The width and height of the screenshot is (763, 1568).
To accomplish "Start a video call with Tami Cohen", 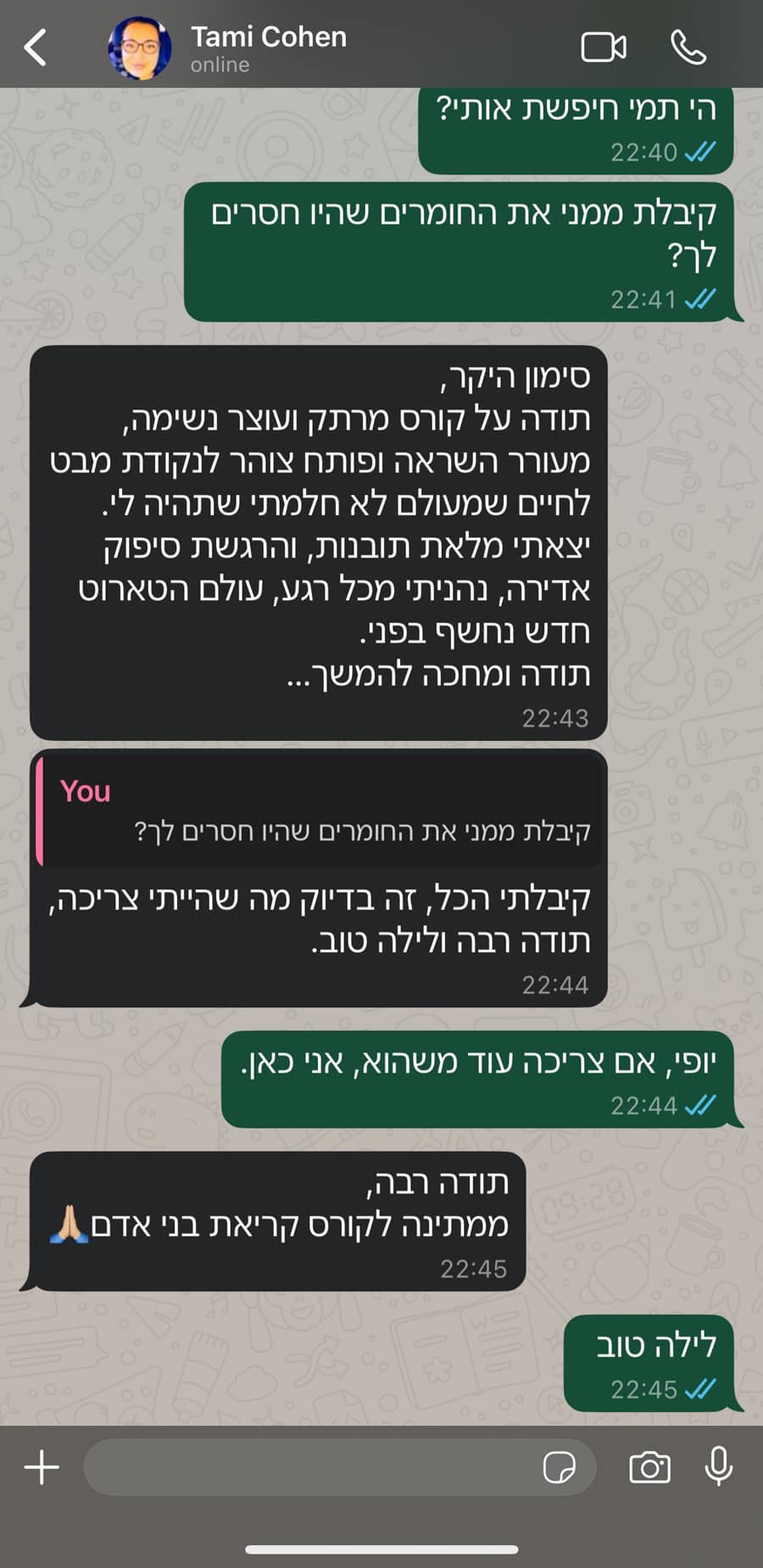I will (x=604, y=47).
